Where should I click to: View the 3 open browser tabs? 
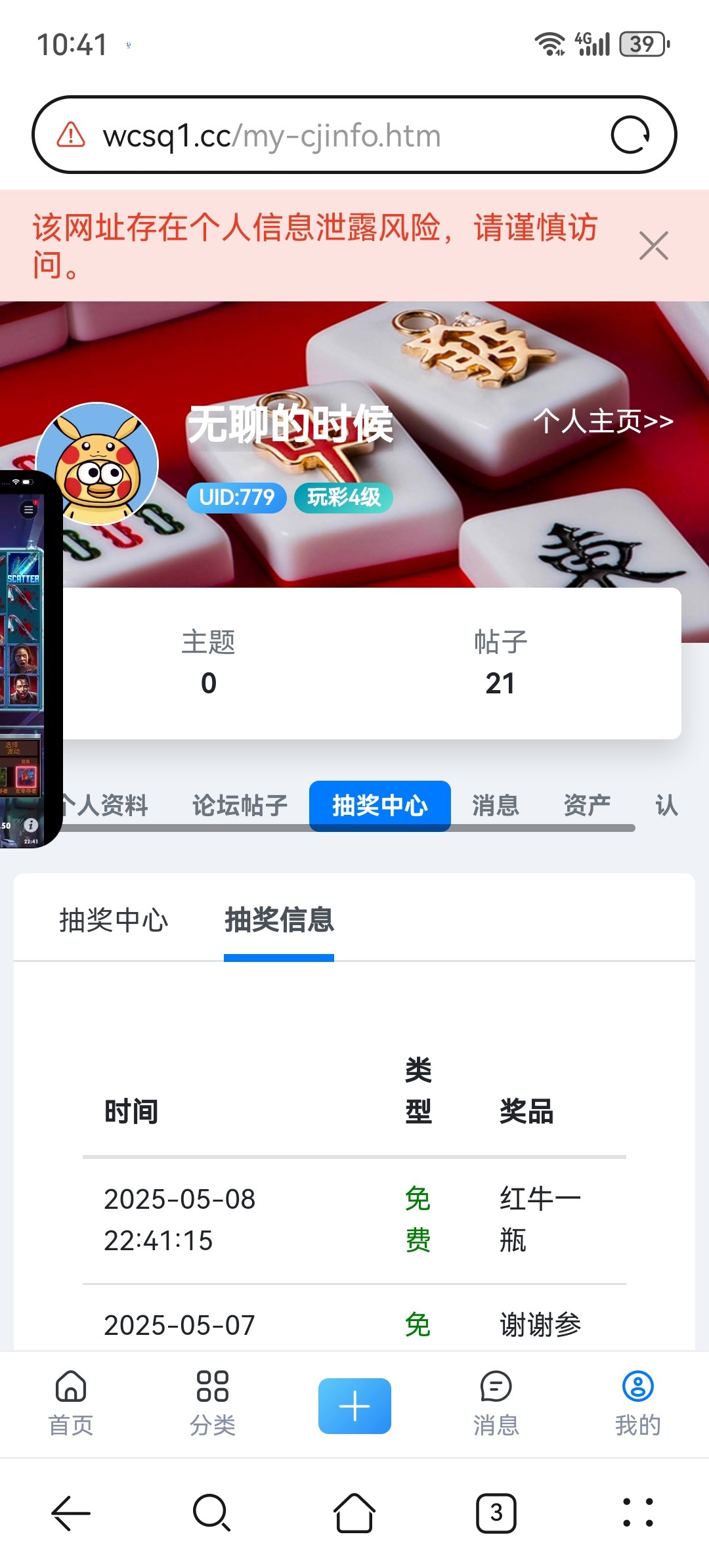496,1513
